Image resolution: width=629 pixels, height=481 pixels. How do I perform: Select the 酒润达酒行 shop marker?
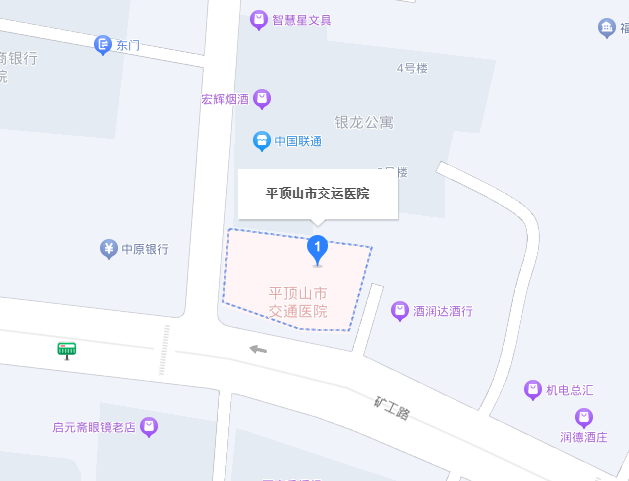(x=400, y=311)
